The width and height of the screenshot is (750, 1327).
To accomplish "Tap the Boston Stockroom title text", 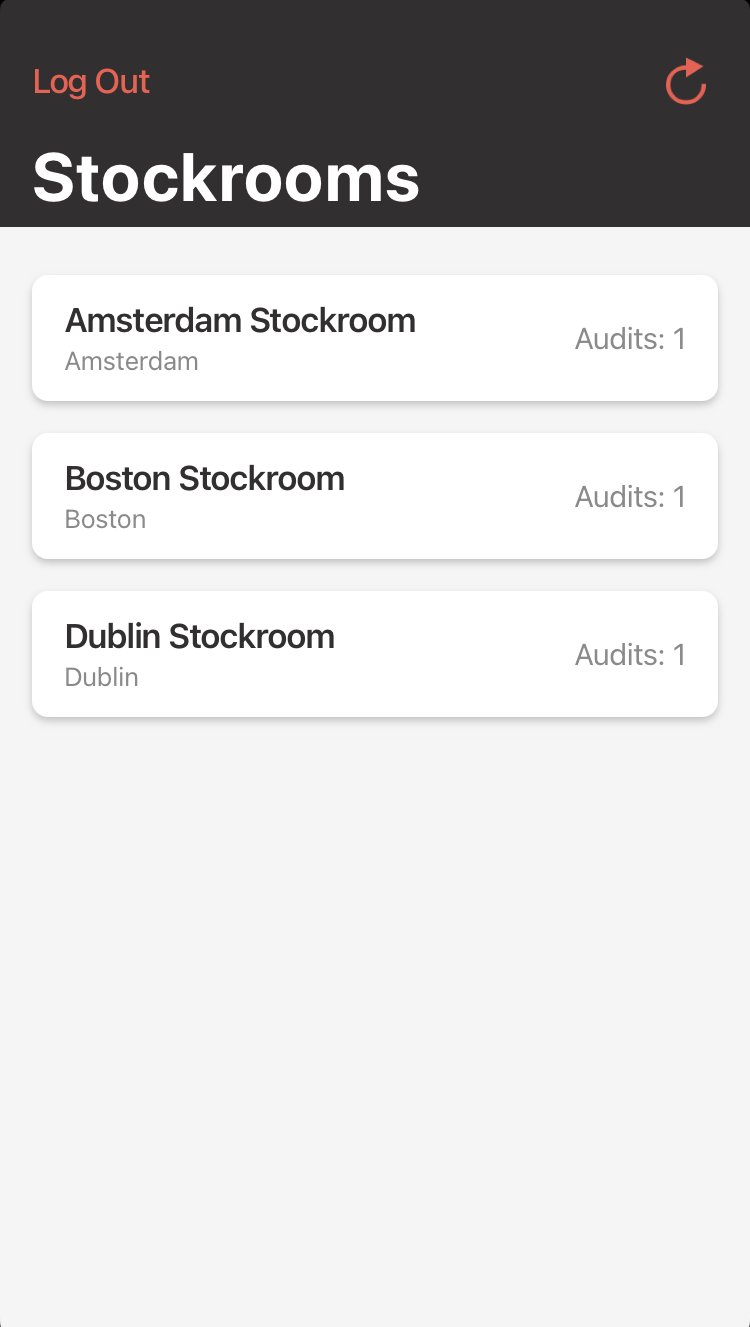I will [x=205, y=478].
